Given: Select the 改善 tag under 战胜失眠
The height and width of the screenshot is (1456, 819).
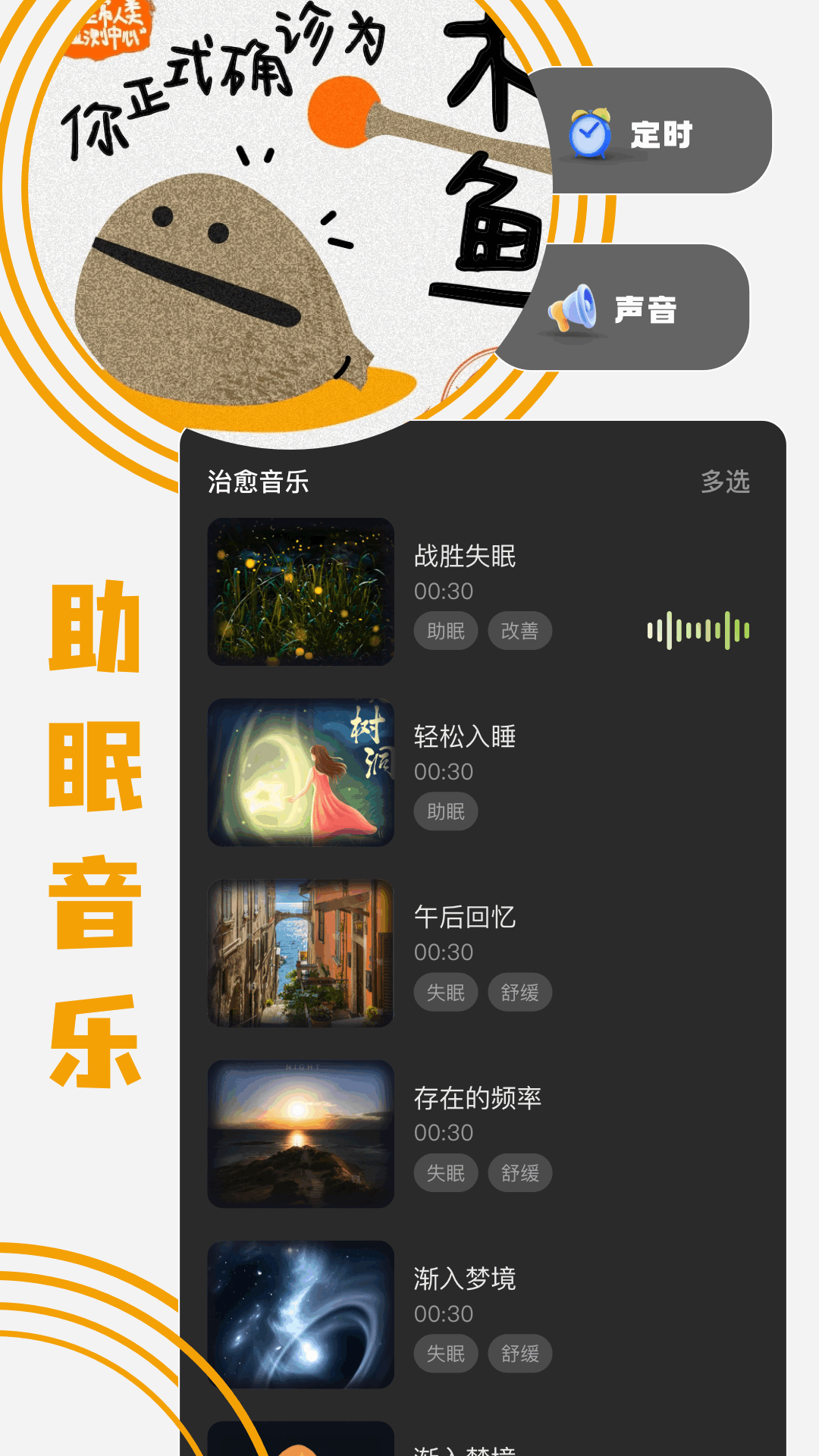Looking at the screenshot, I should pos(521,631).
